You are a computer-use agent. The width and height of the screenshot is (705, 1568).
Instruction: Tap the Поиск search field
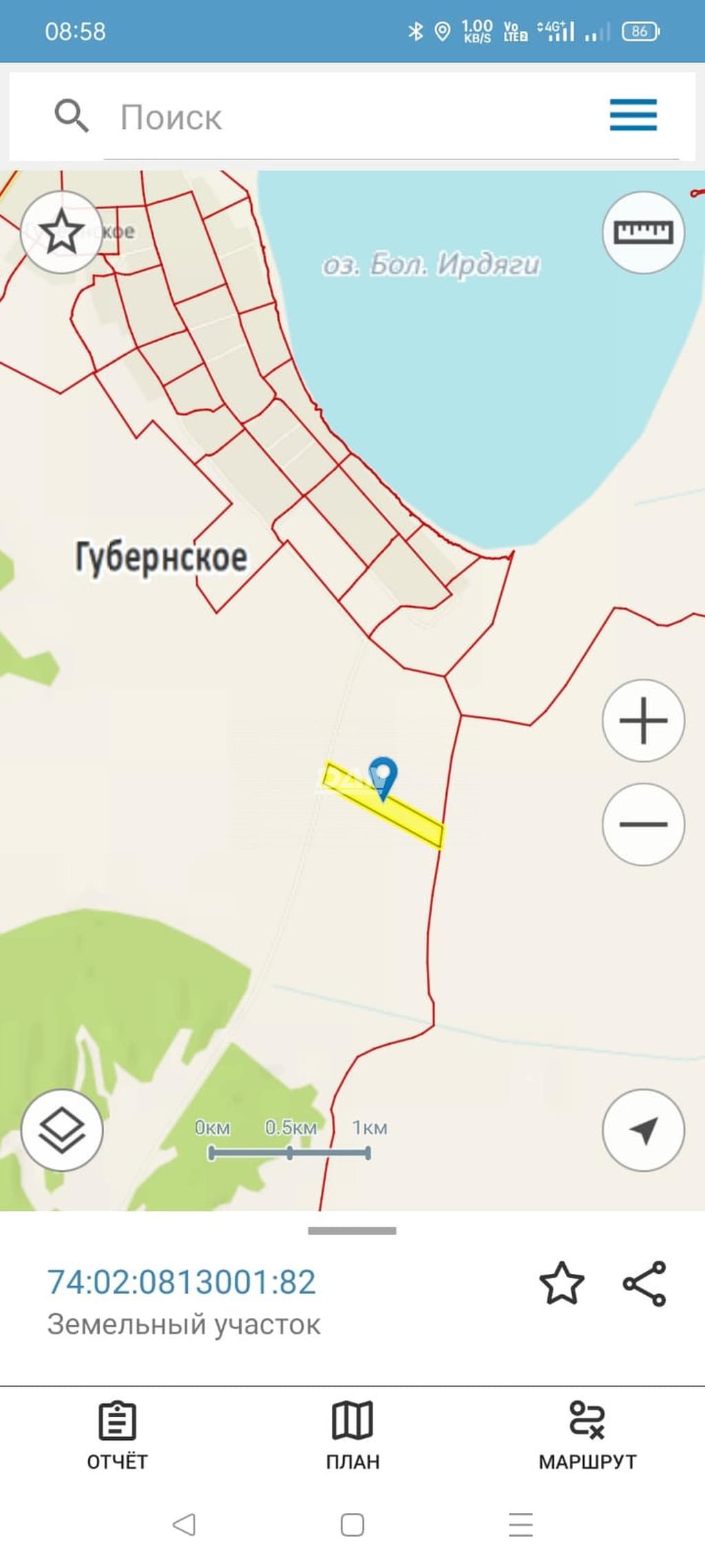[344, 117]
